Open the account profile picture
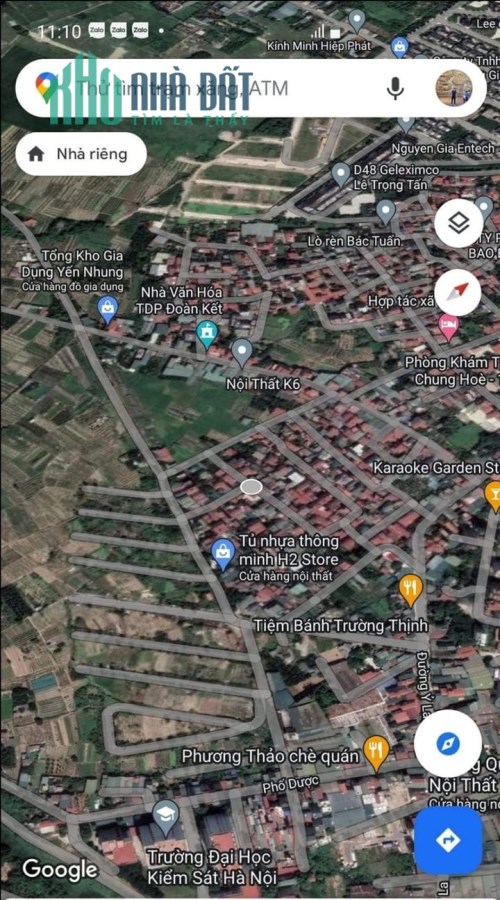This screenshot has height=900, width=500. click(454, 88)
